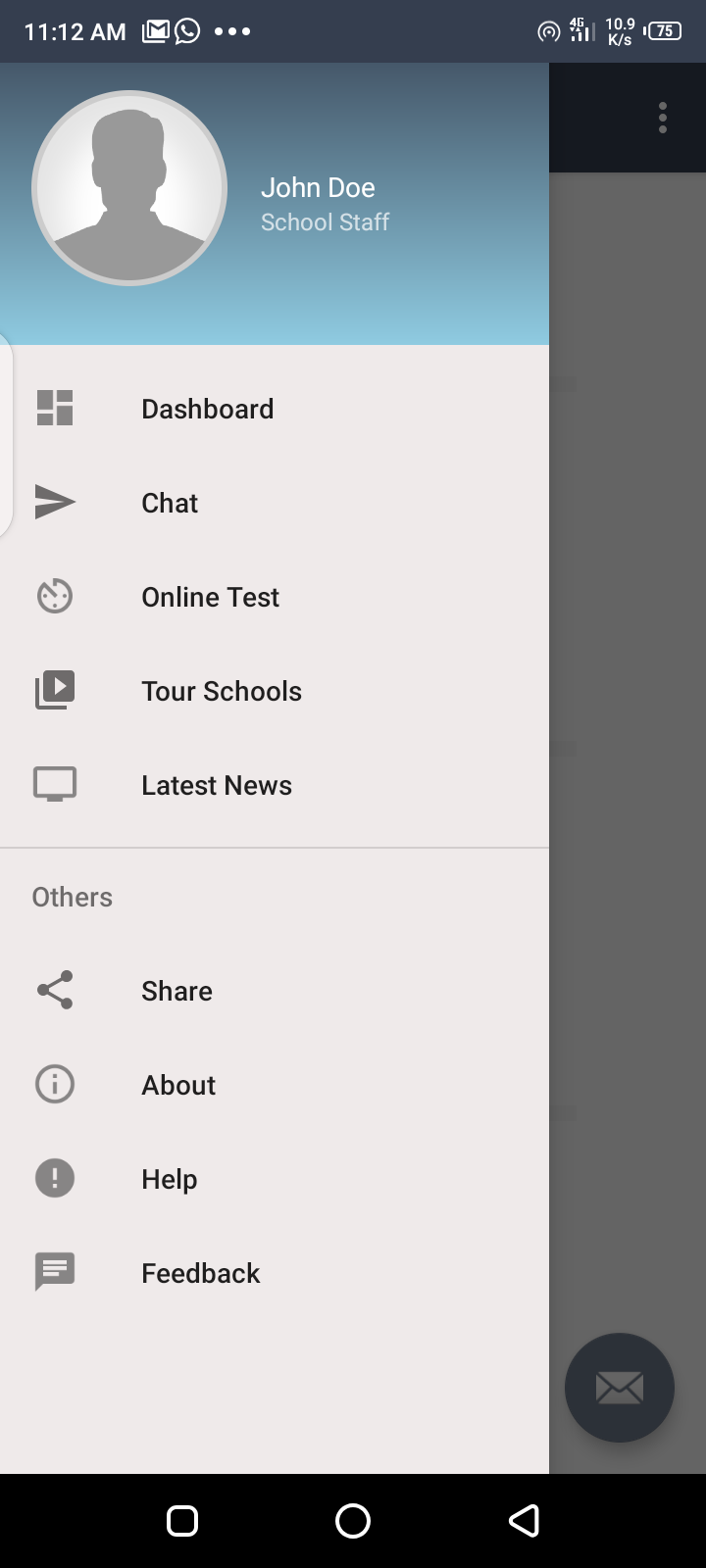Tap the system home button
The height and width of the screenshot is (1568, 706).
[353, 1521]
